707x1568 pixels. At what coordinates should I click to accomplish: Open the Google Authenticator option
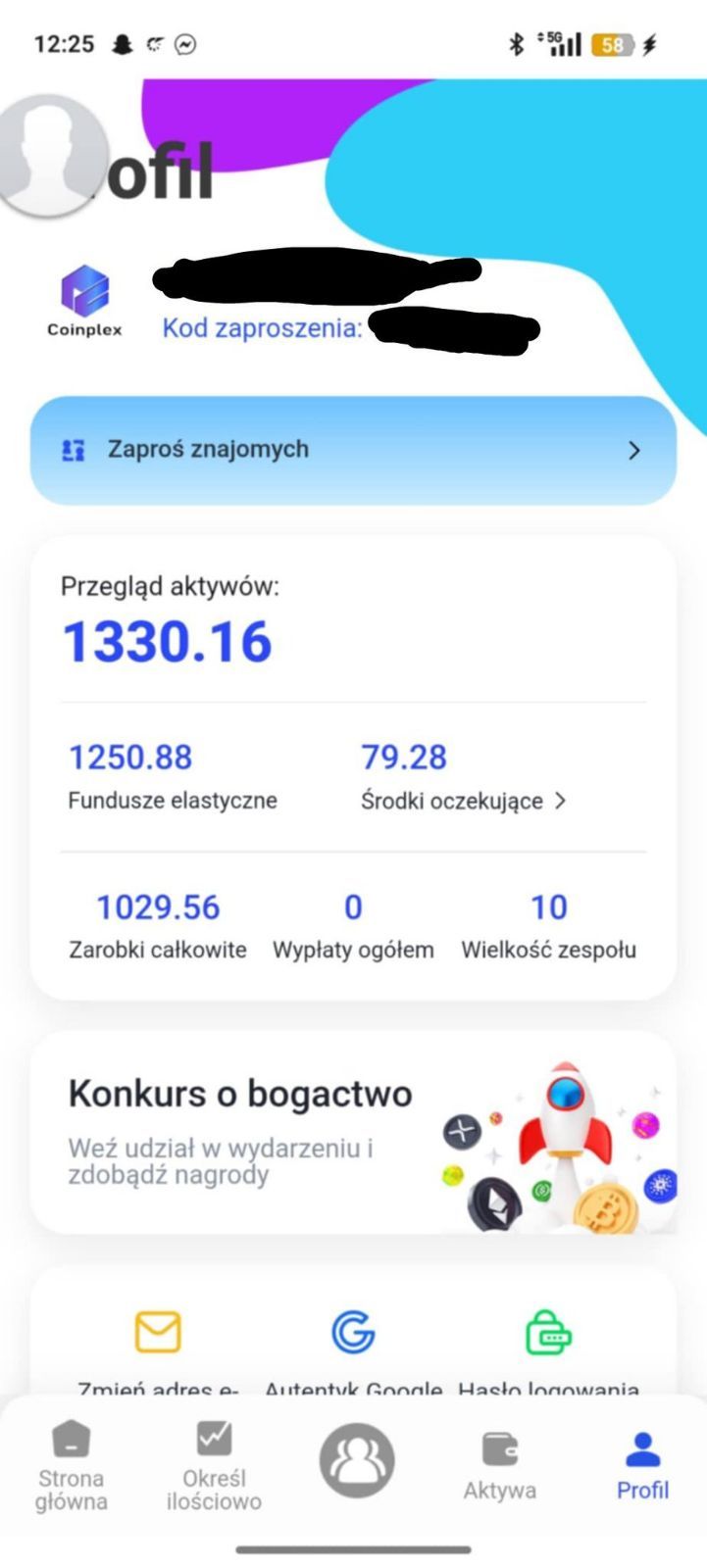point(353,1335)
